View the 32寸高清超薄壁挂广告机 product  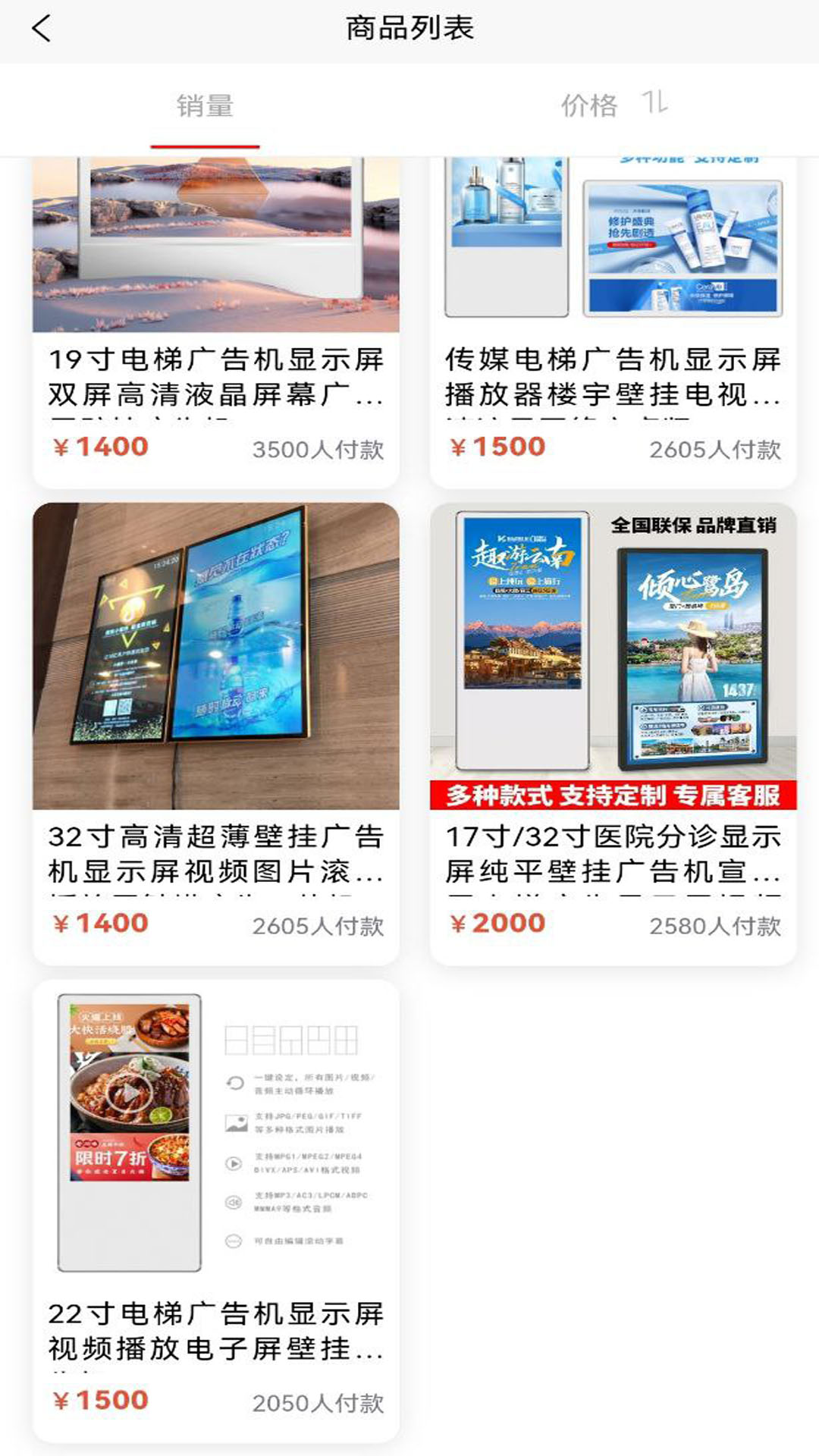pyautogui.click(x=216, y=732)
